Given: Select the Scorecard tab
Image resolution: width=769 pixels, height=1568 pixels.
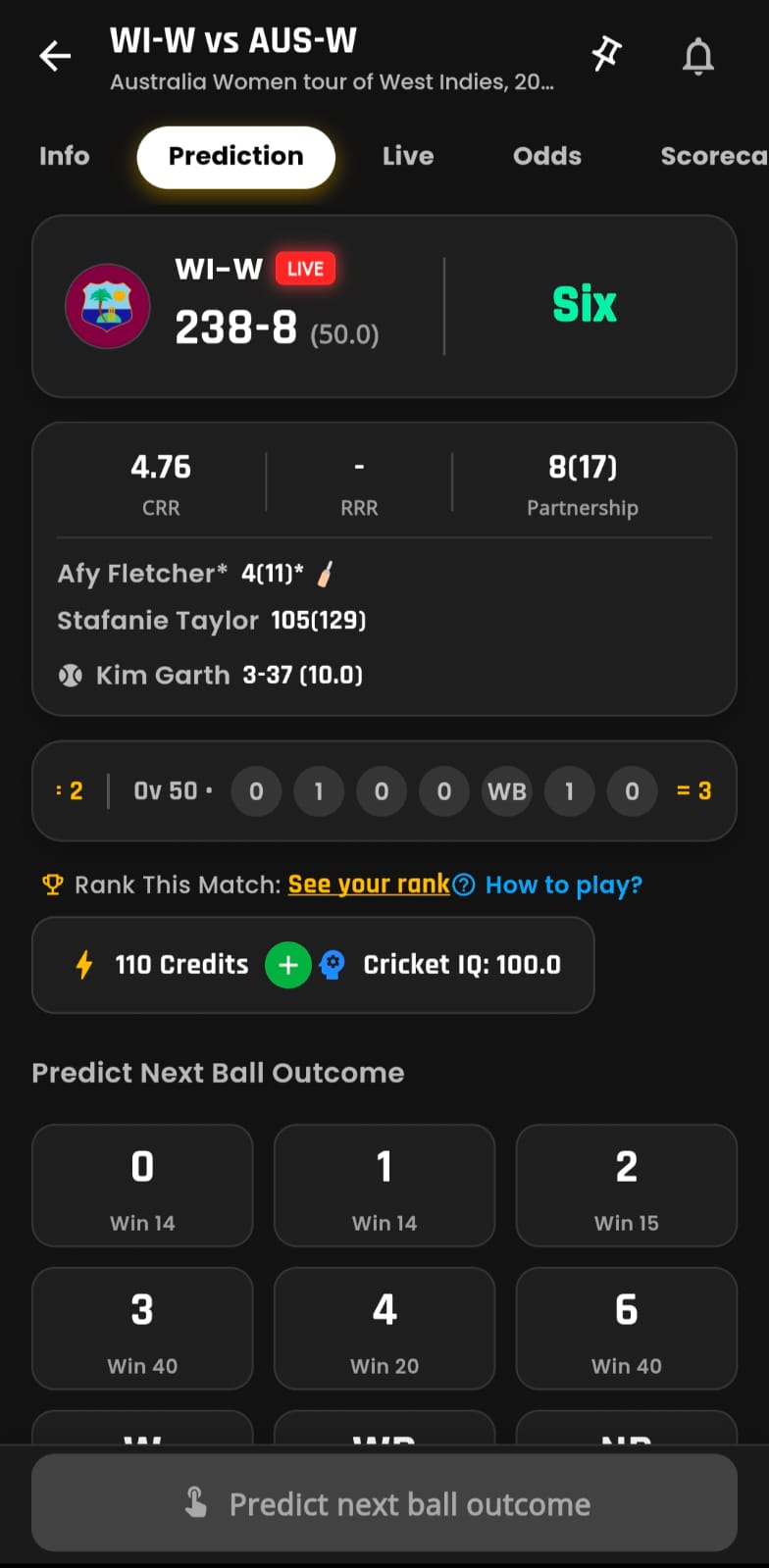Looking at the screenshot, I should (x=712, y=157).
